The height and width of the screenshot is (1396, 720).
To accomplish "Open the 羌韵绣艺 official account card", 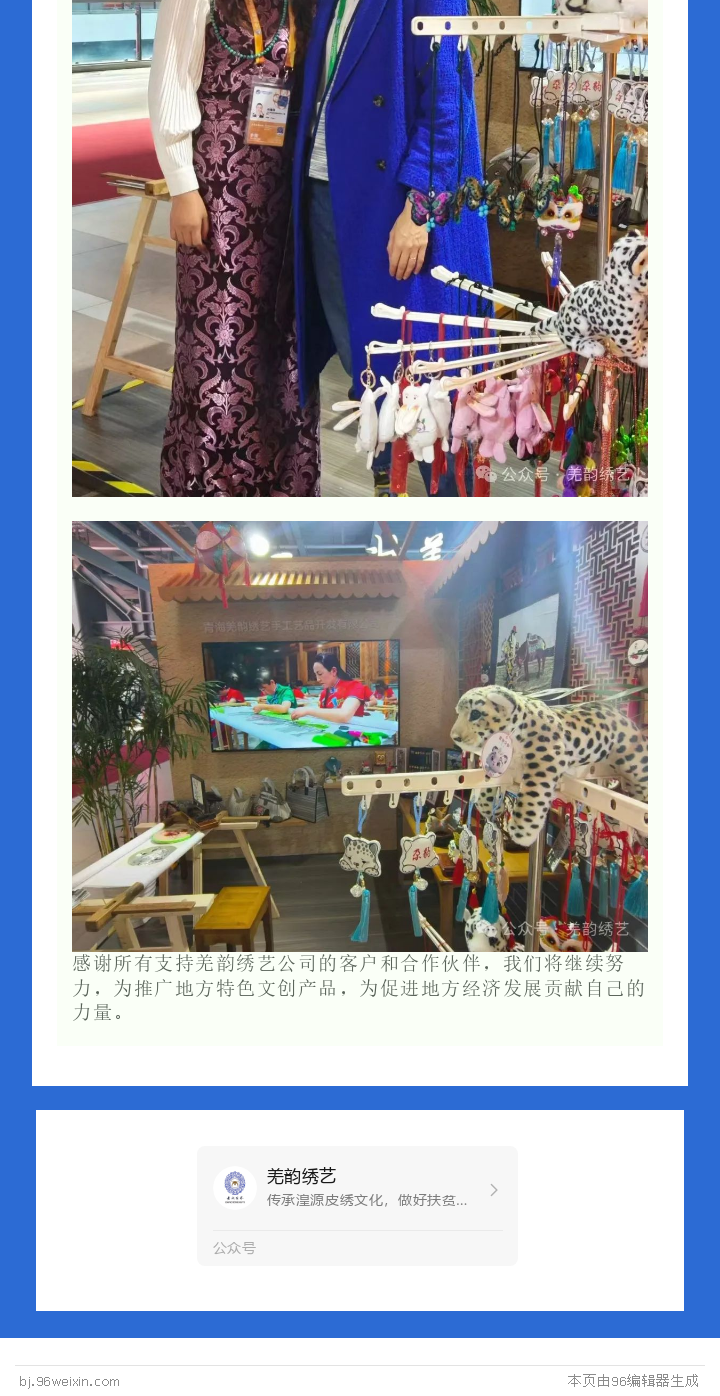I will 357,1189.
